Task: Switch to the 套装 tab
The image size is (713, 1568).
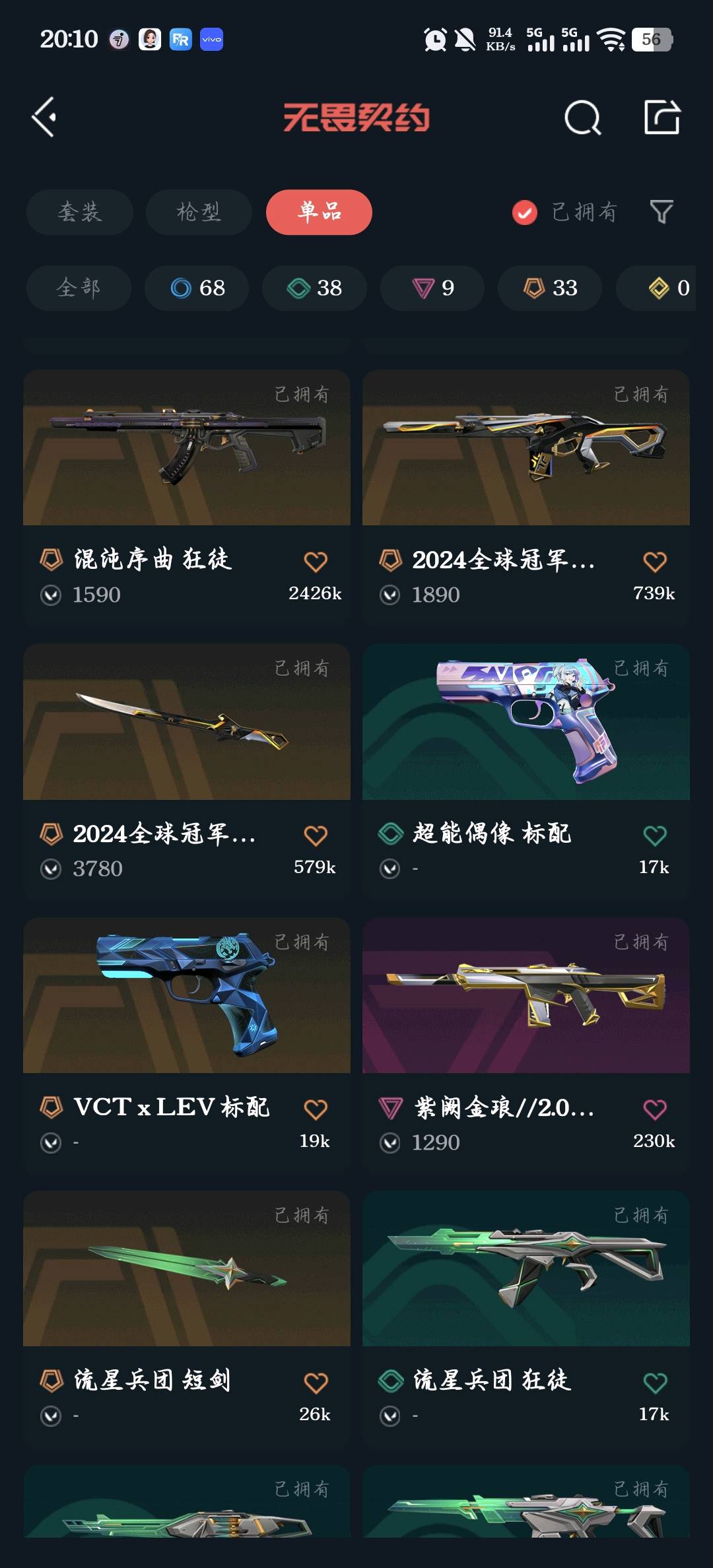Action: point(80,212)
